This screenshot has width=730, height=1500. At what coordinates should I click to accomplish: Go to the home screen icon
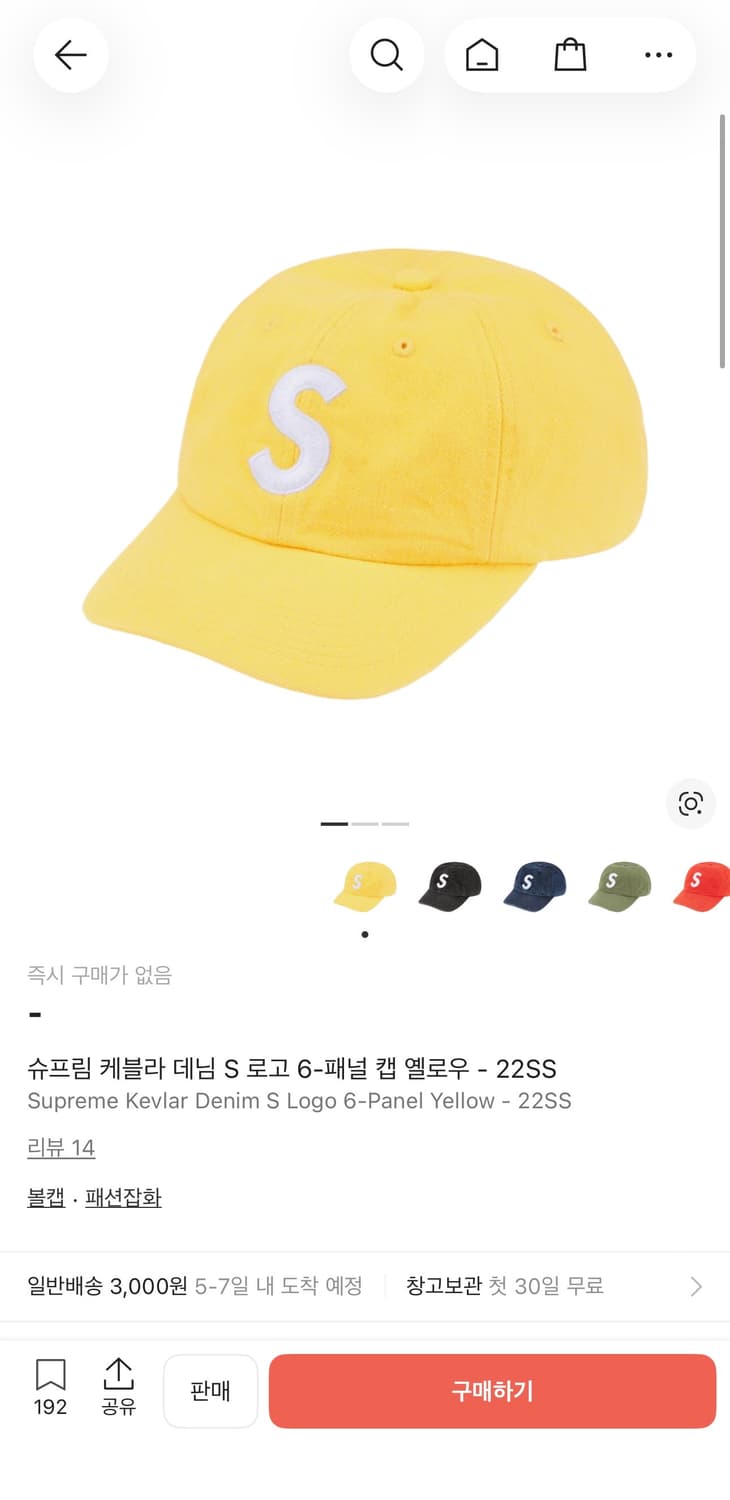point(482,55)
